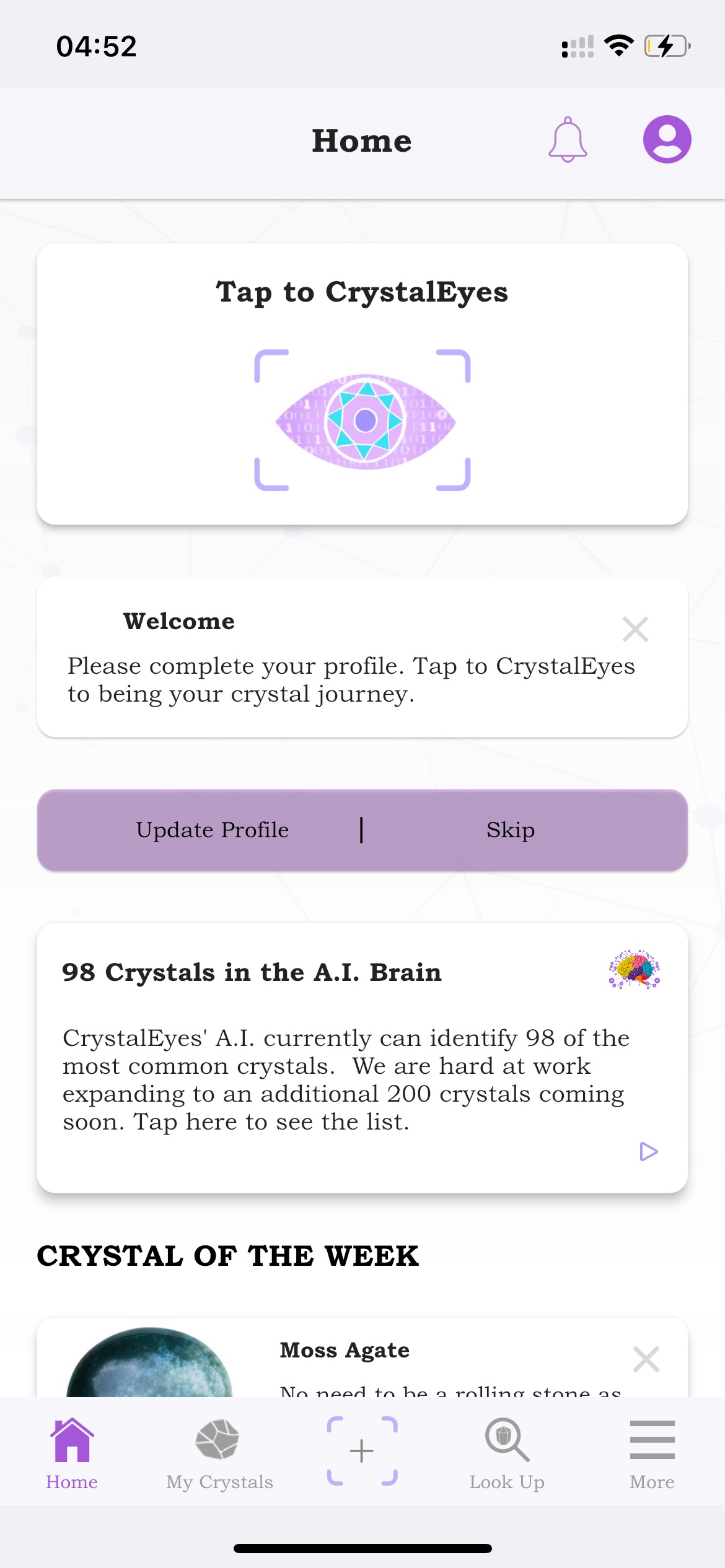The width and height of the screenshot is (725, 1568).
Task: Select the Home tab
Action: 72,1454
